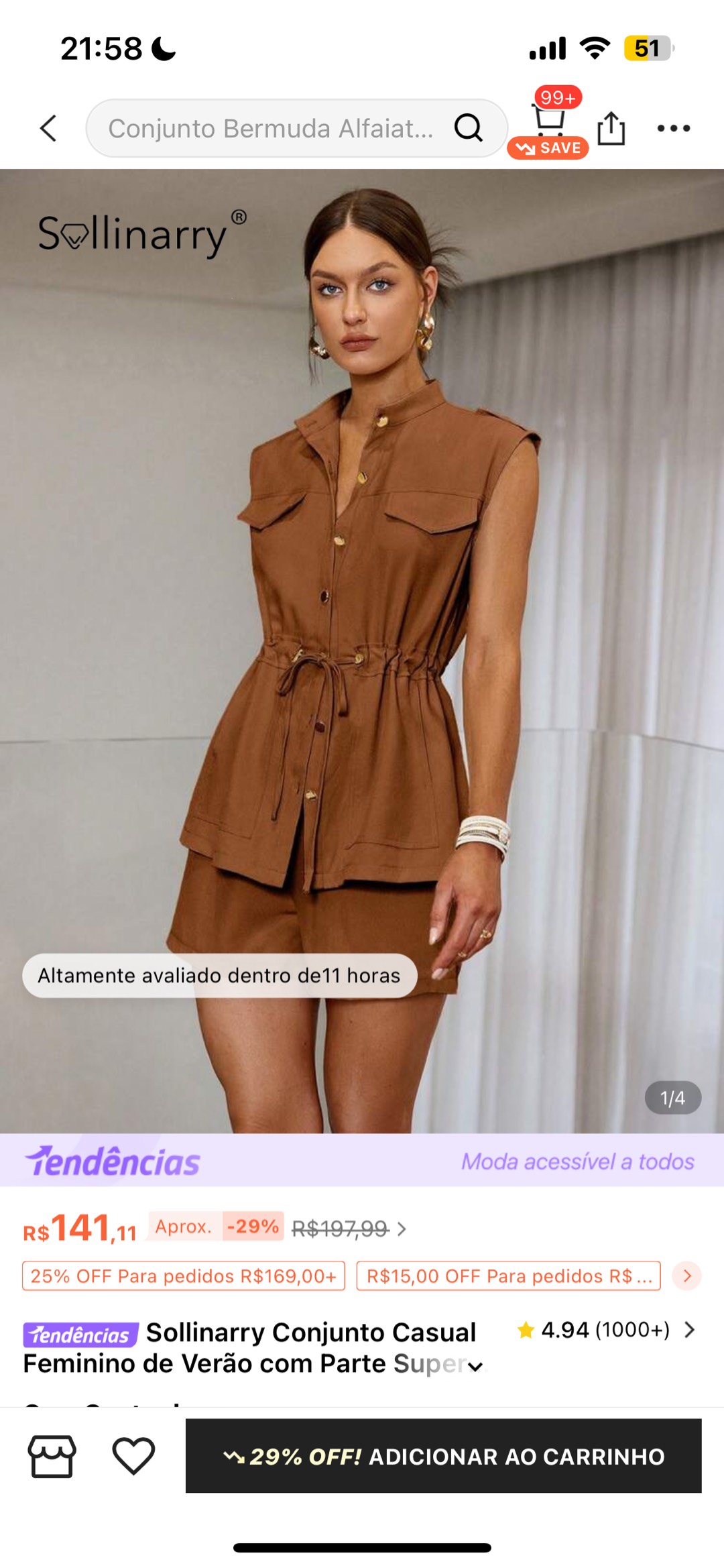Image resolution: width=724 pixels, height=1568 pixels.
Task: Select the 25% OFF Para pedidos R$169,00+ coupon
Action: (184, 1276)
